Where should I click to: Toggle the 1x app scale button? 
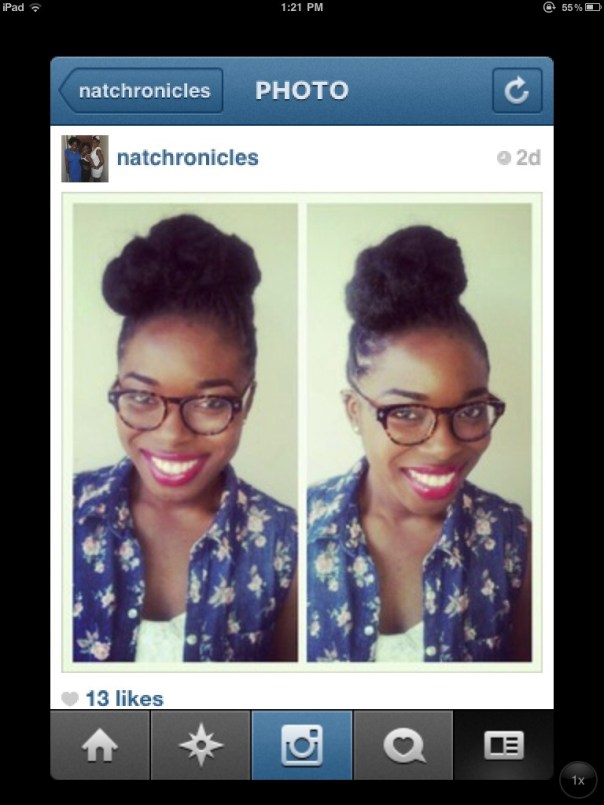pyautogui.click(x=578, y=779)
